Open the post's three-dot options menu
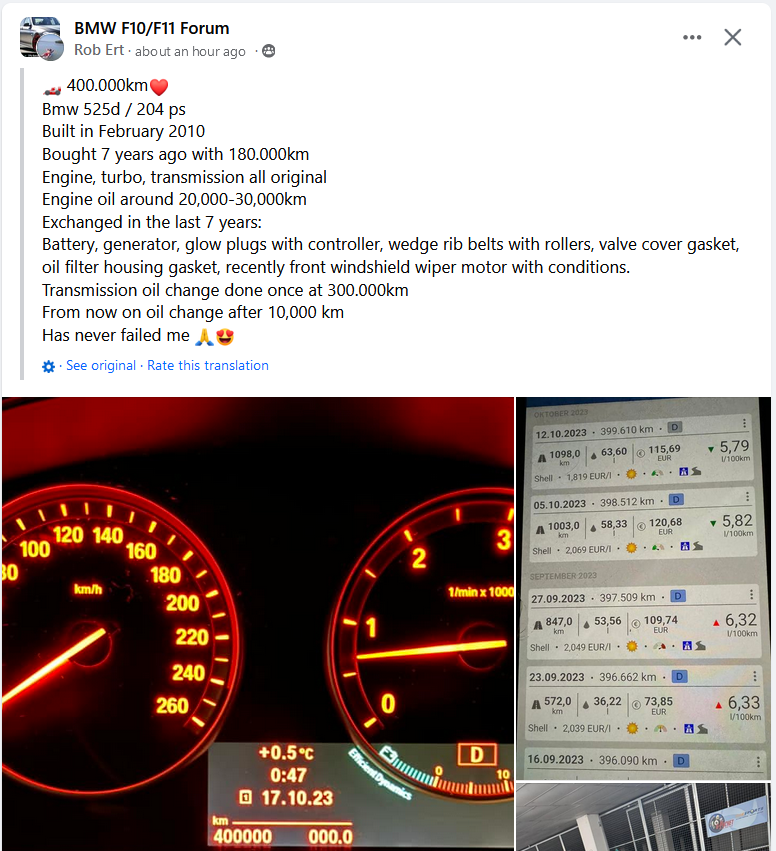The height and width of the screenshot is (851, 776). (692, 37)
